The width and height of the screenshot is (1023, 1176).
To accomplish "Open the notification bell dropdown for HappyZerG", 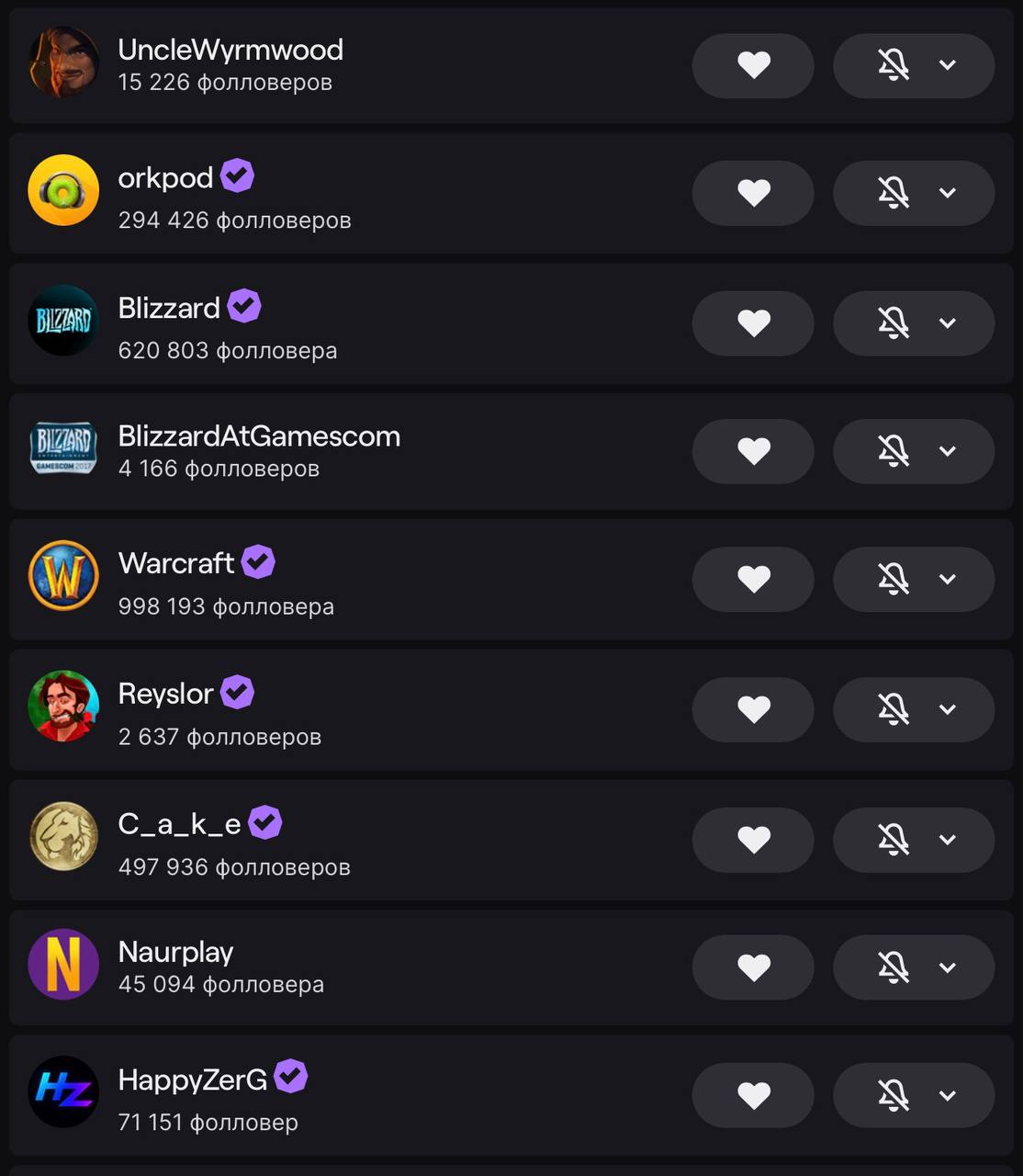I will point(914,1095).
